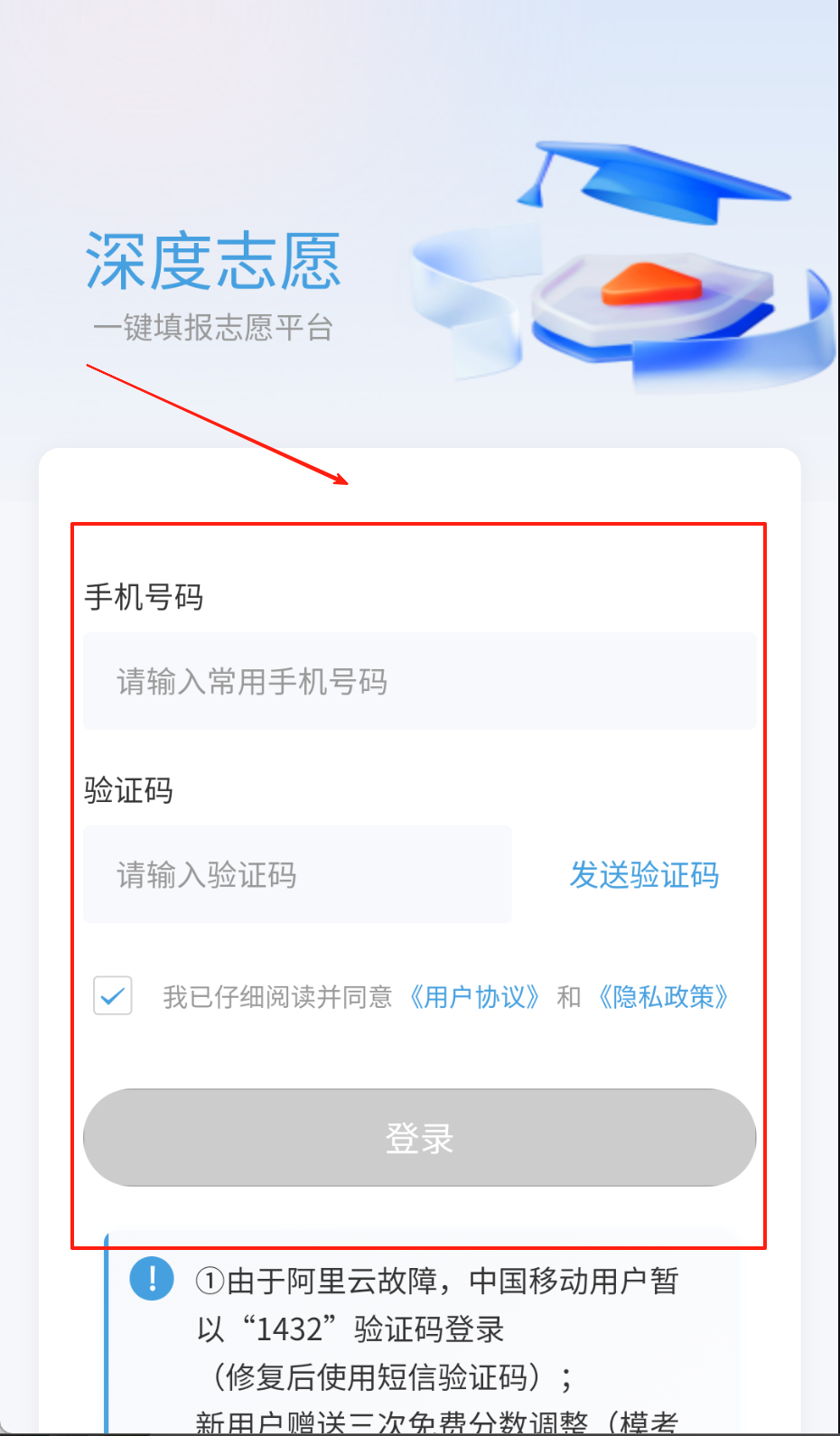Send the verification code (发送验证码)
The width and height of the screenshot is (840, 1436).
click(x=644, y=874)
